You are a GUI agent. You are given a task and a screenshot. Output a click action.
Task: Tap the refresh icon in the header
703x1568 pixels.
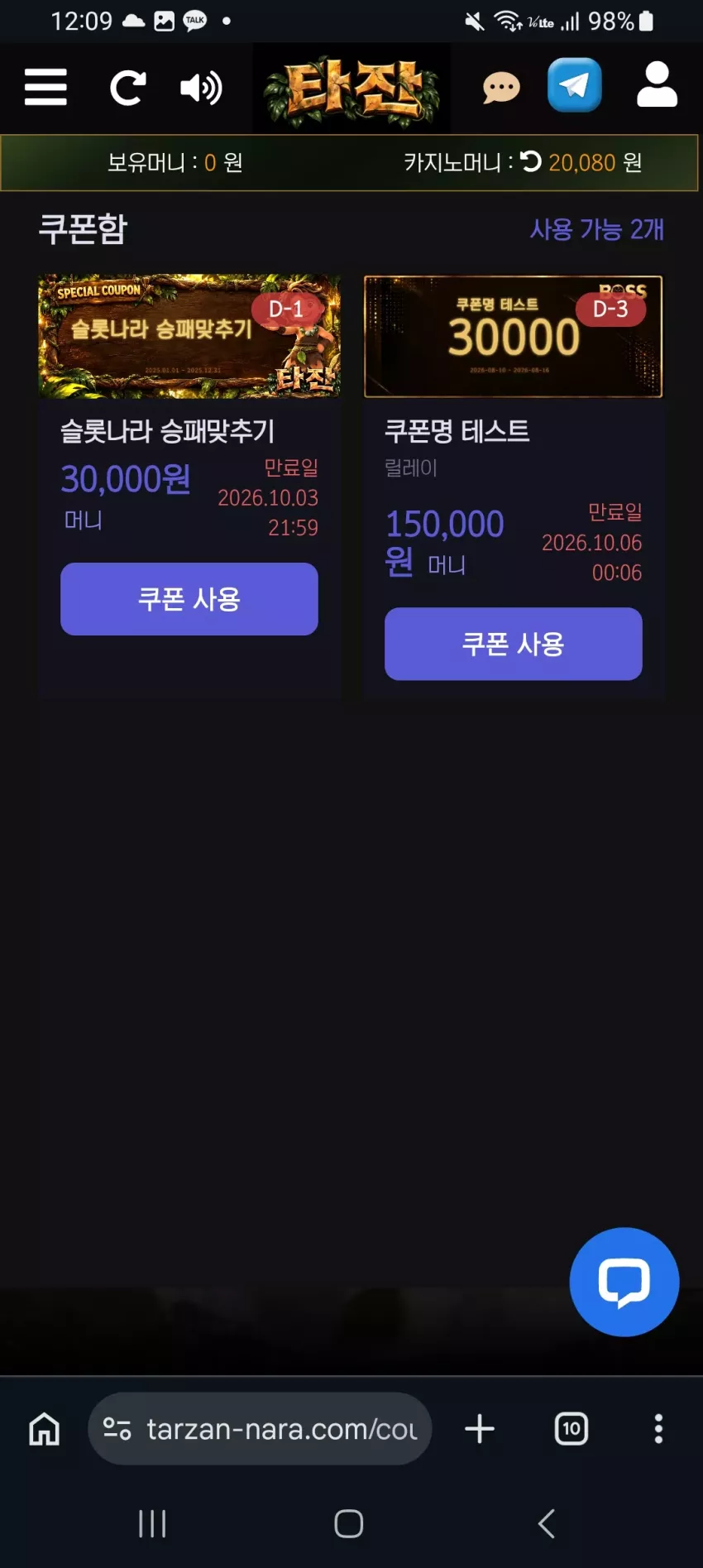[128, 88]
